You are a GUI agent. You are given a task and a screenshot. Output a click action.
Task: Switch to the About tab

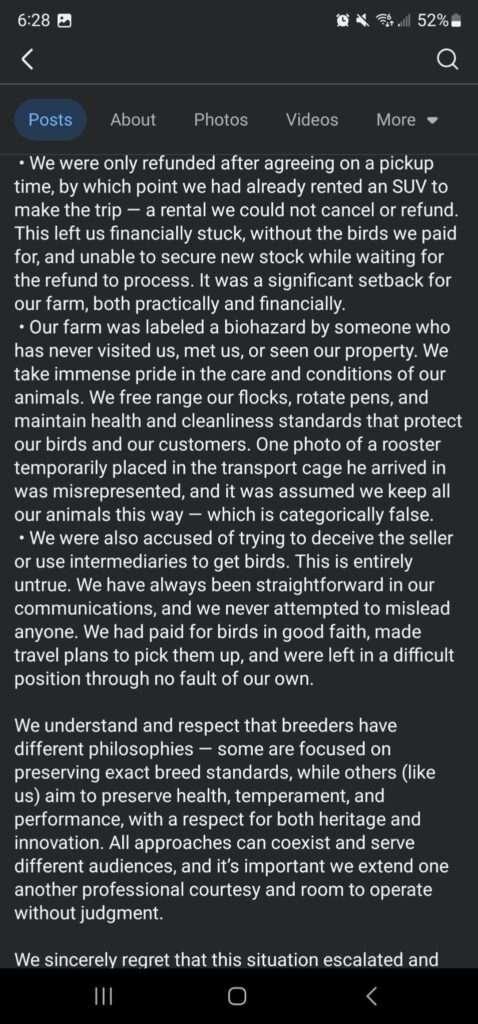(133, 120)
